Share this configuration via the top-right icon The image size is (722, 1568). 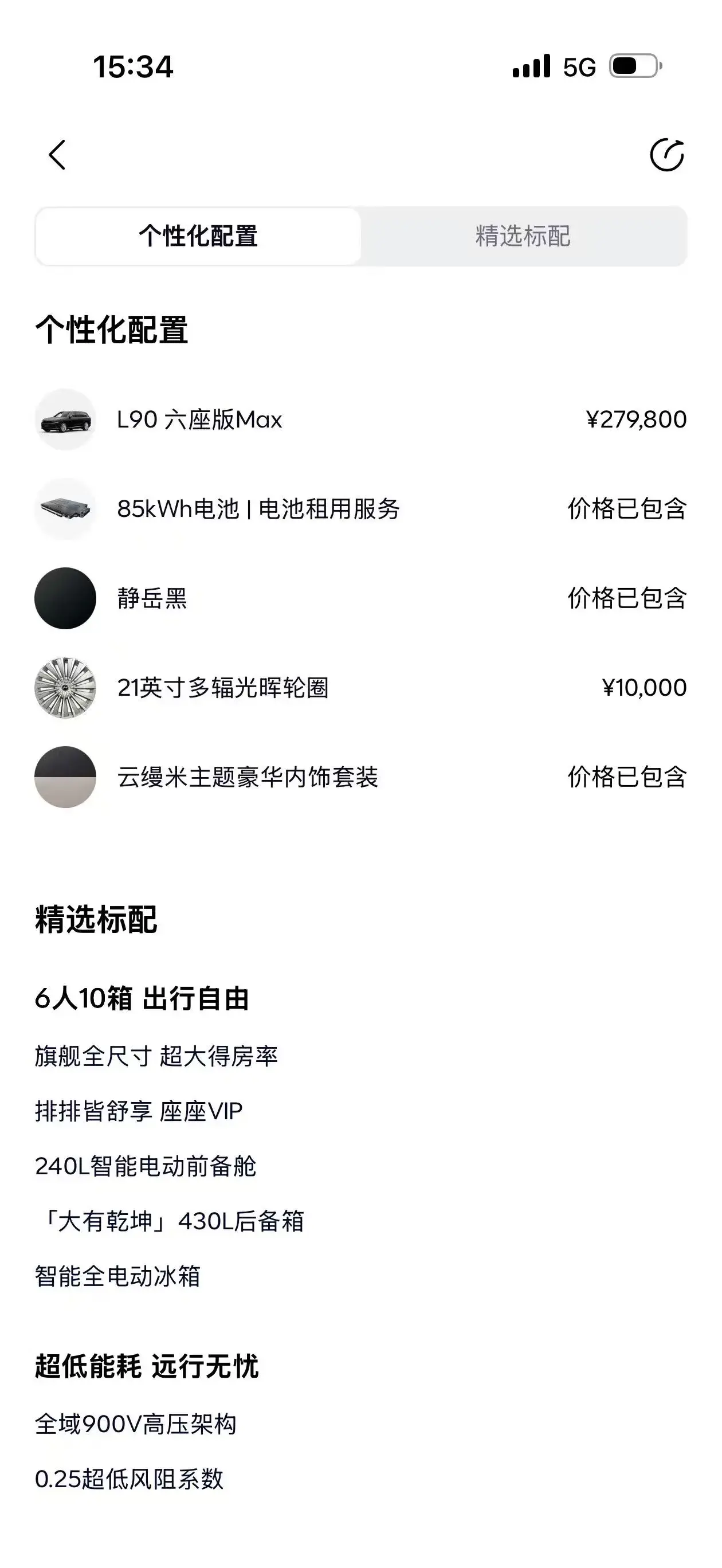(666, 155)
